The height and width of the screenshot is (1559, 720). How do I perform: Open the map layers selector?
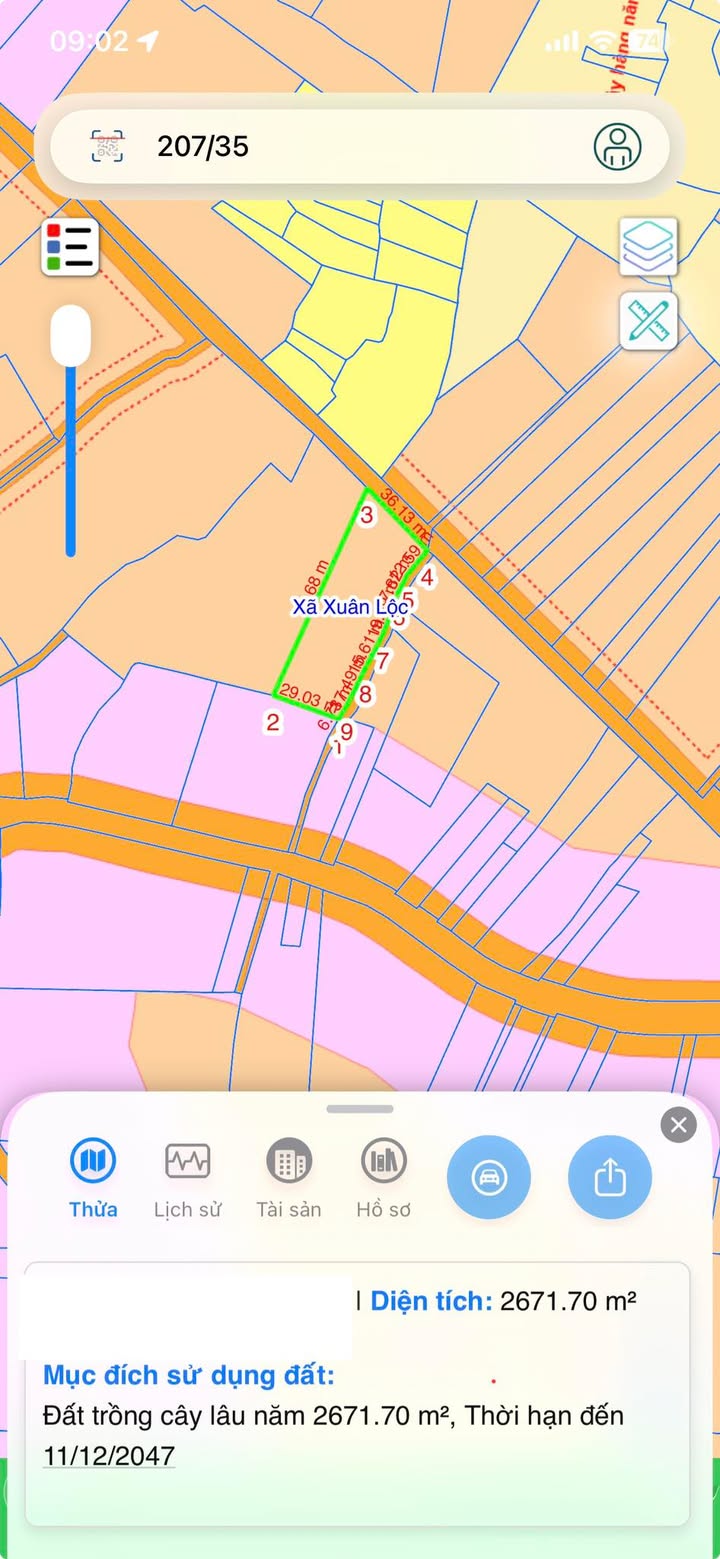[x=648, y=246]
